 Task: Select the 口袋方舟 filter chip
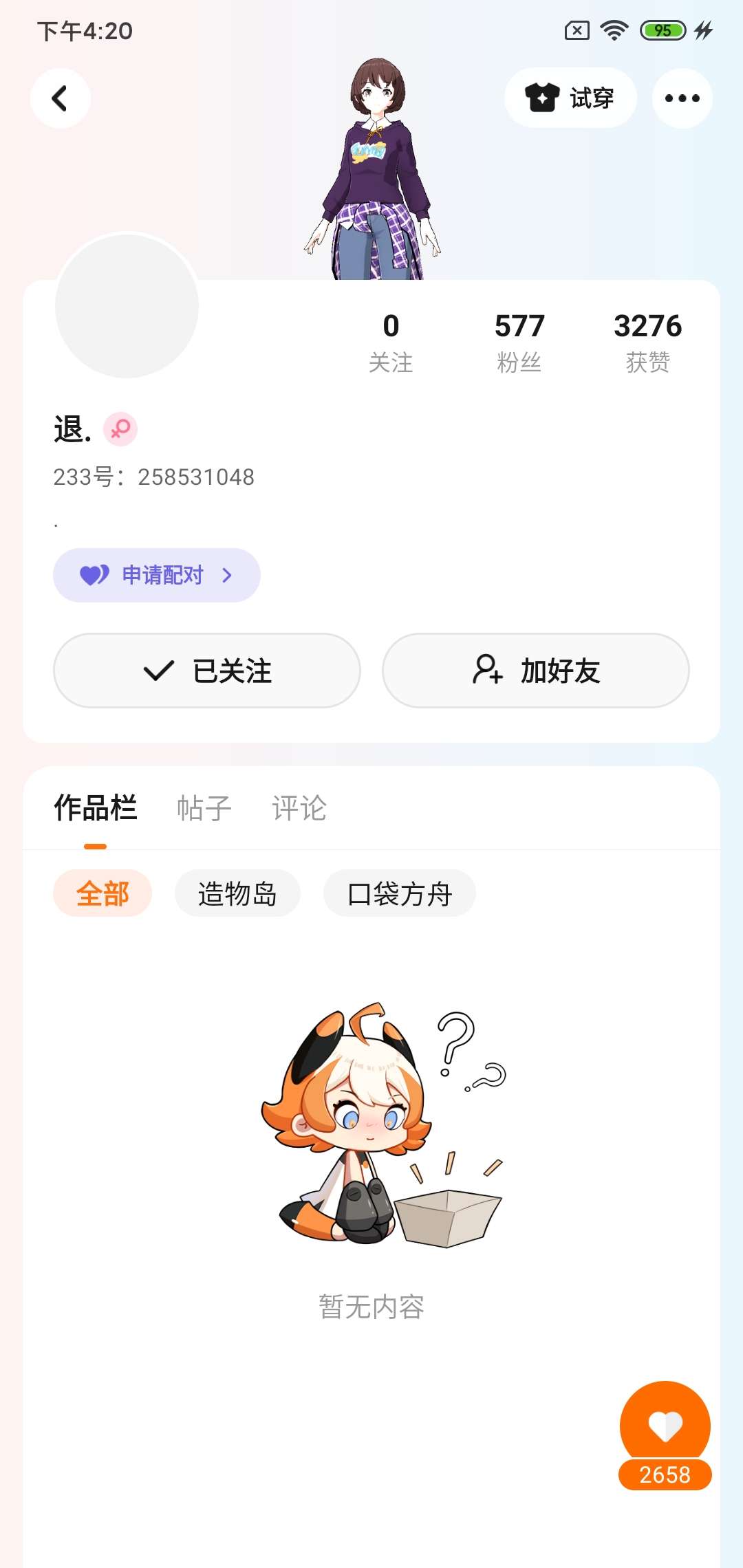(x=400, y=893)
